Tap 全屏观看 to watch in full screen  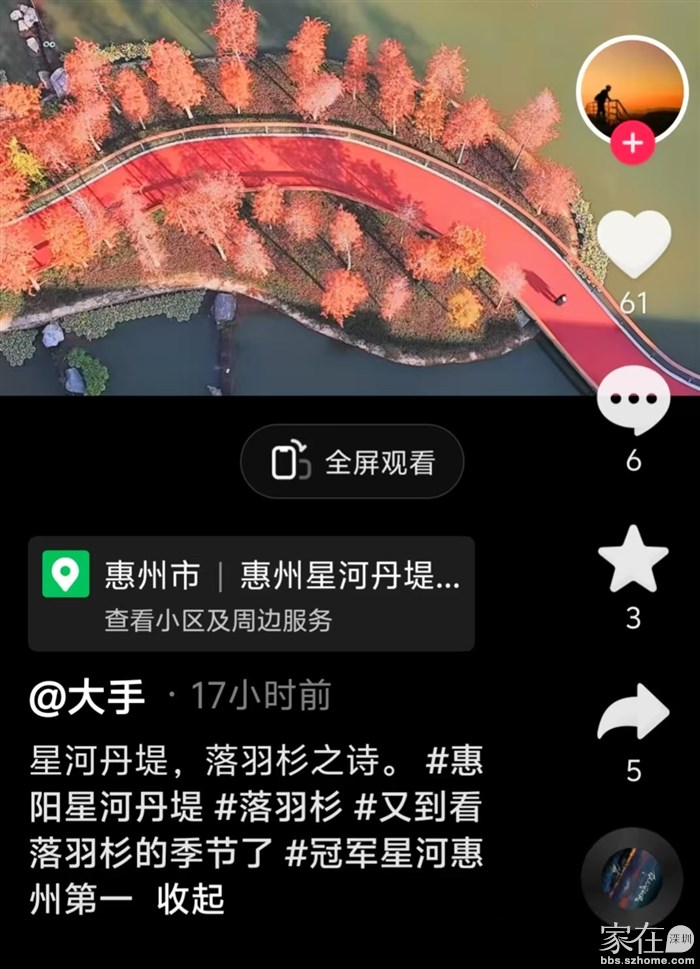tap(352, 462)
